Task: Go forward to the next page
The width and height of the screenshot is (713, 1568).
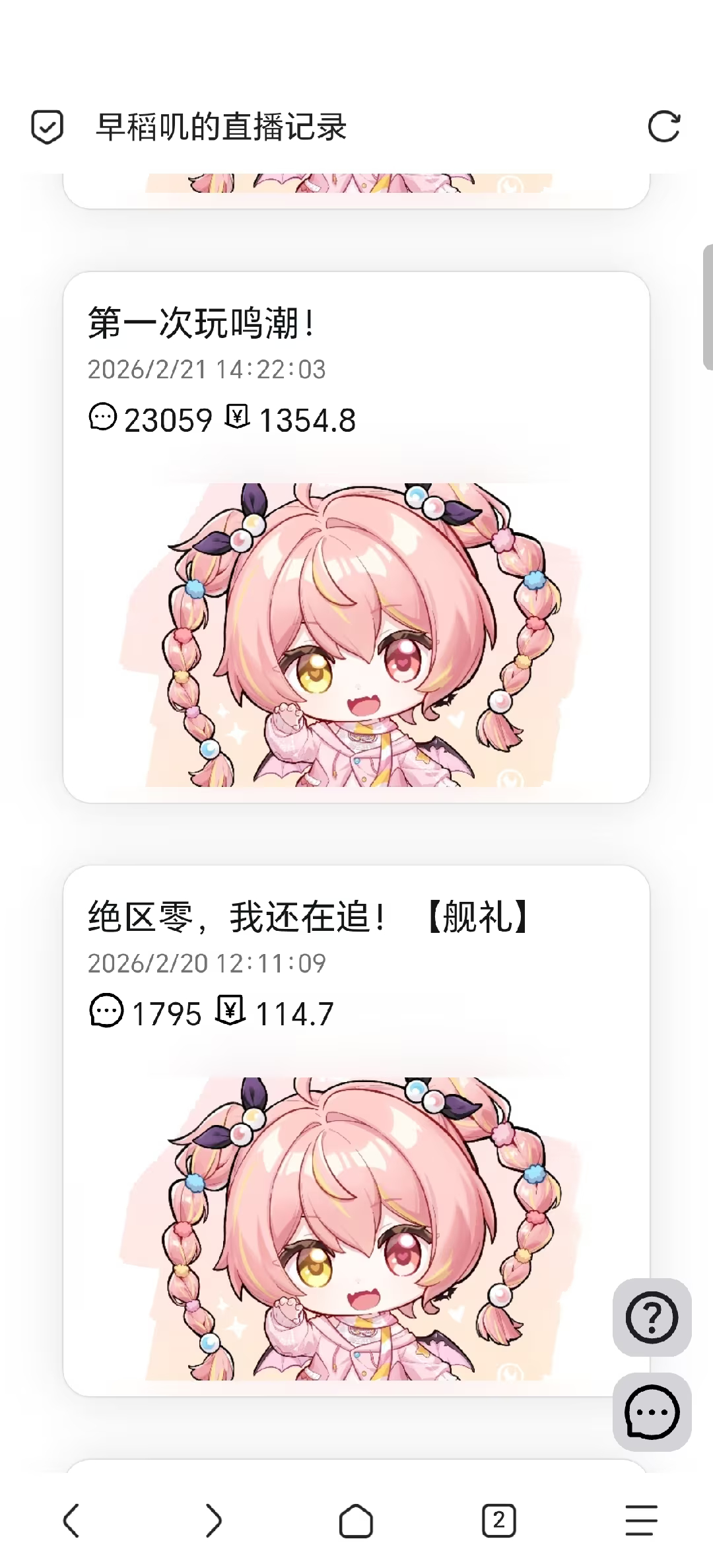Action: [x=213, y=1521]
